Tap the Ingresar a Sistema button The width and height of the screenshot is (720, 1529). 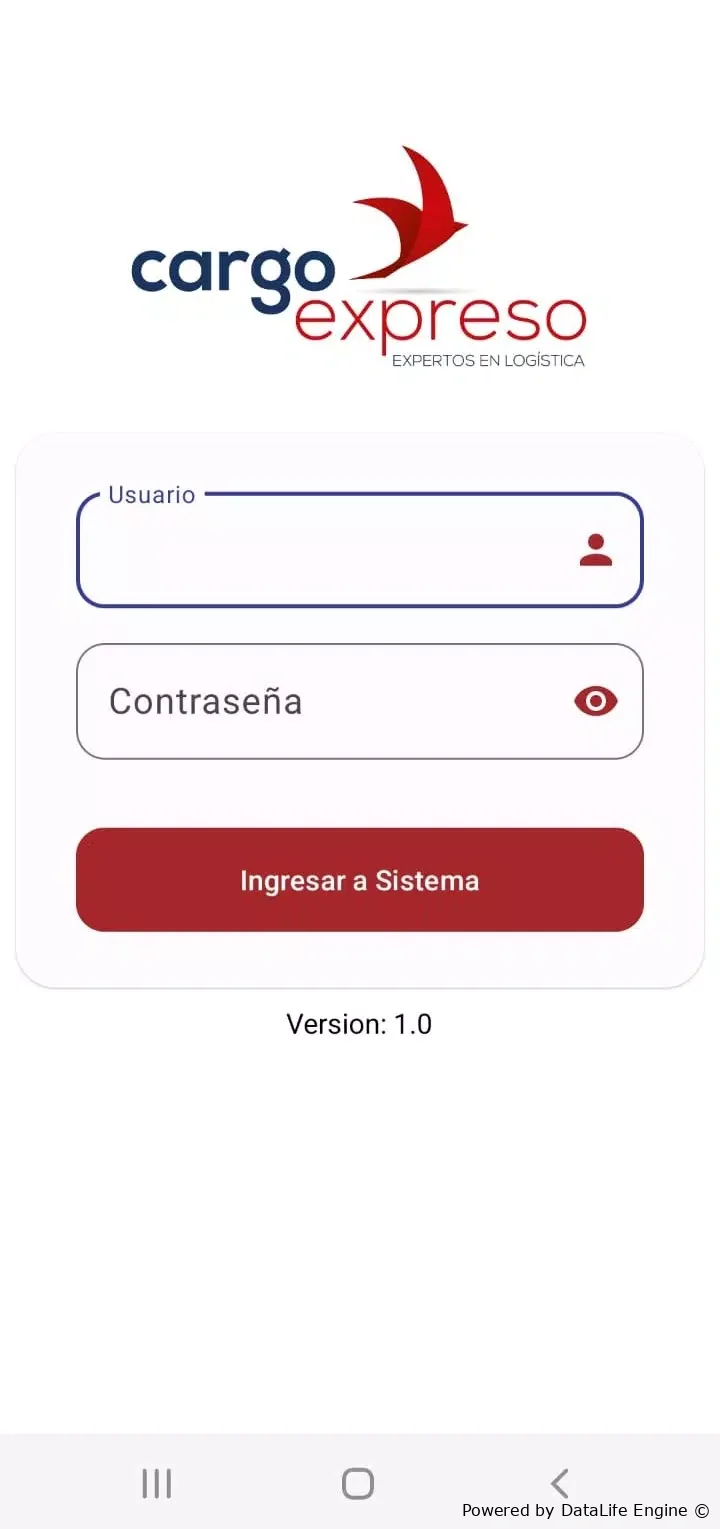360,880
